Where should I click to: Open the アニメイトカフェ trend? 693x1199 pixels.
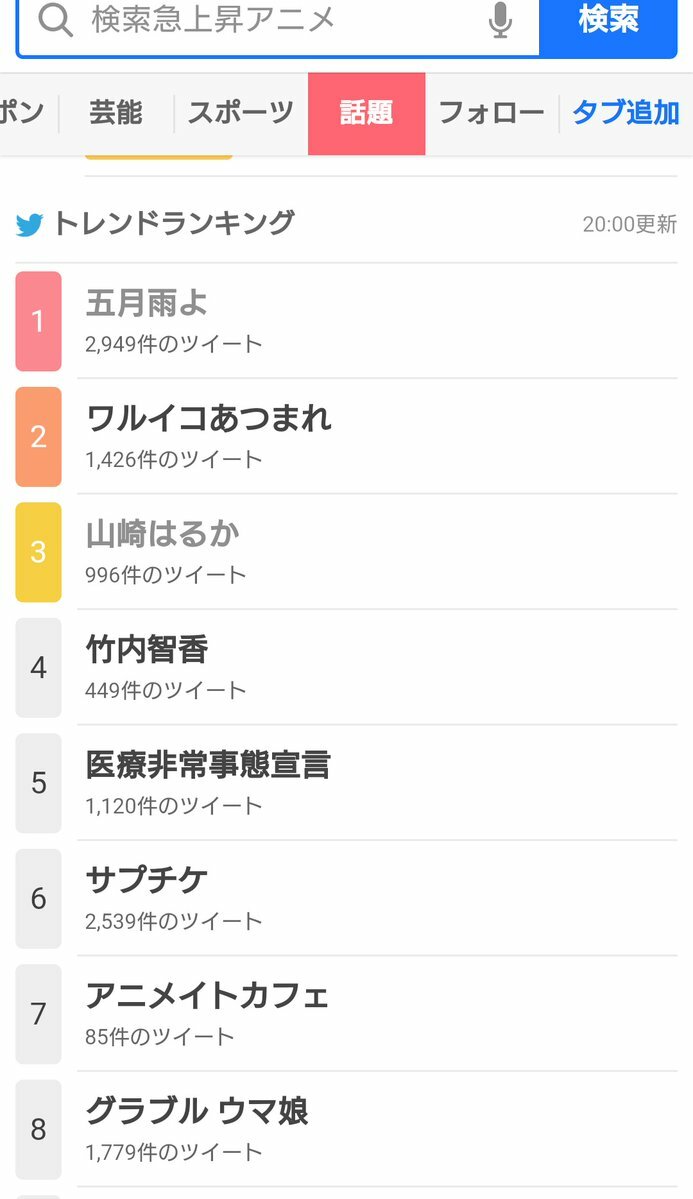346,1014
